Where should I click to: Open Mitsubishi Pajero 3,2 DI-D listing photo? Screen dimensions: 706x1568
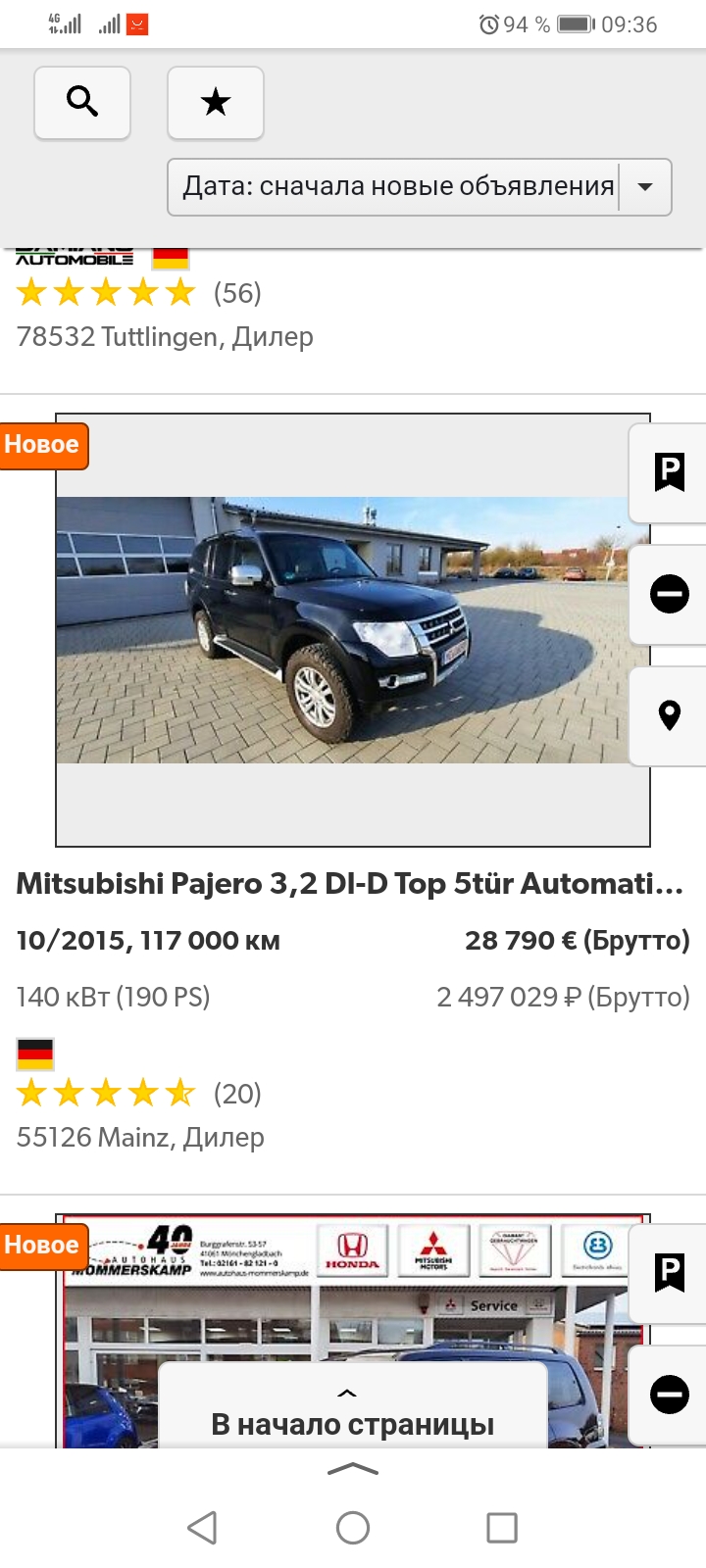tap(343, 629)
